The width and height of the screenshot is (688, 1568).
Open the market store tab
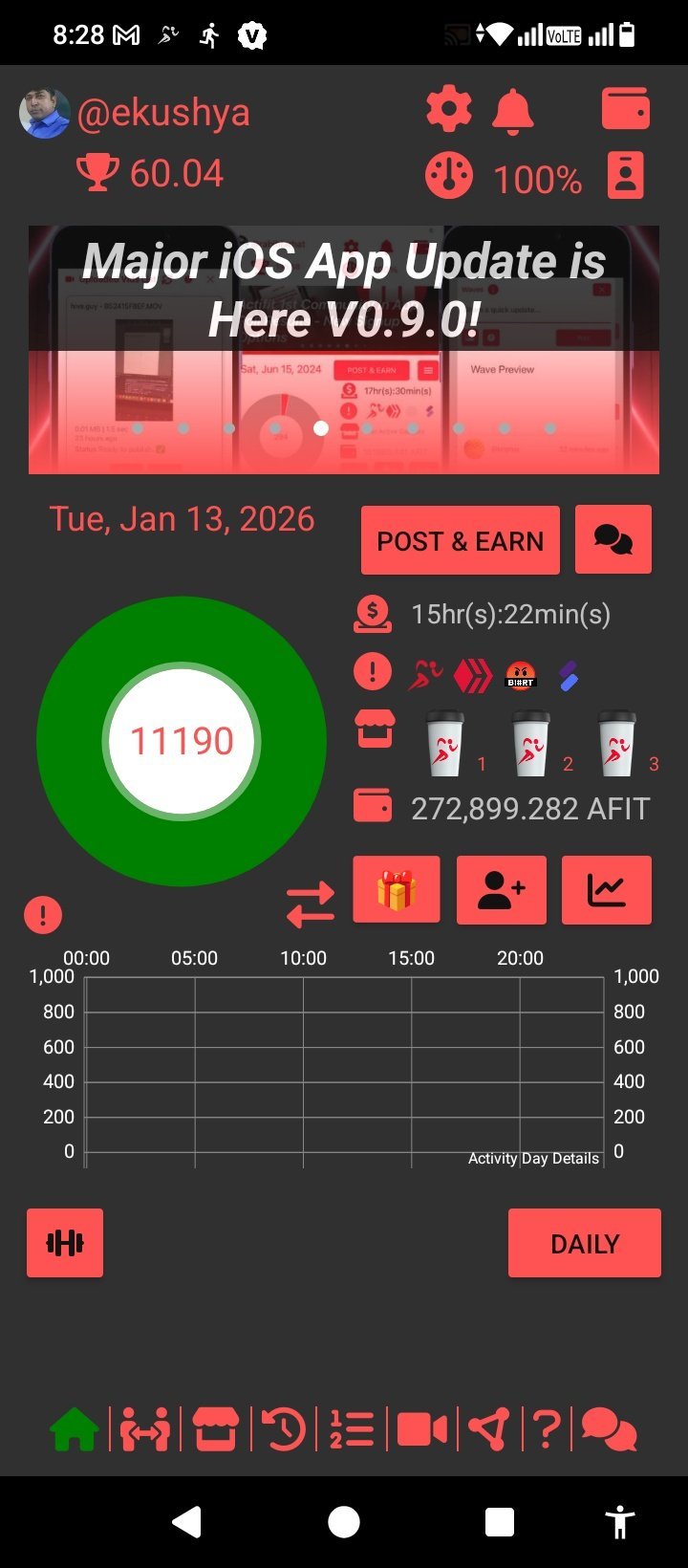pyautogui.click(x=215, y=1430)
